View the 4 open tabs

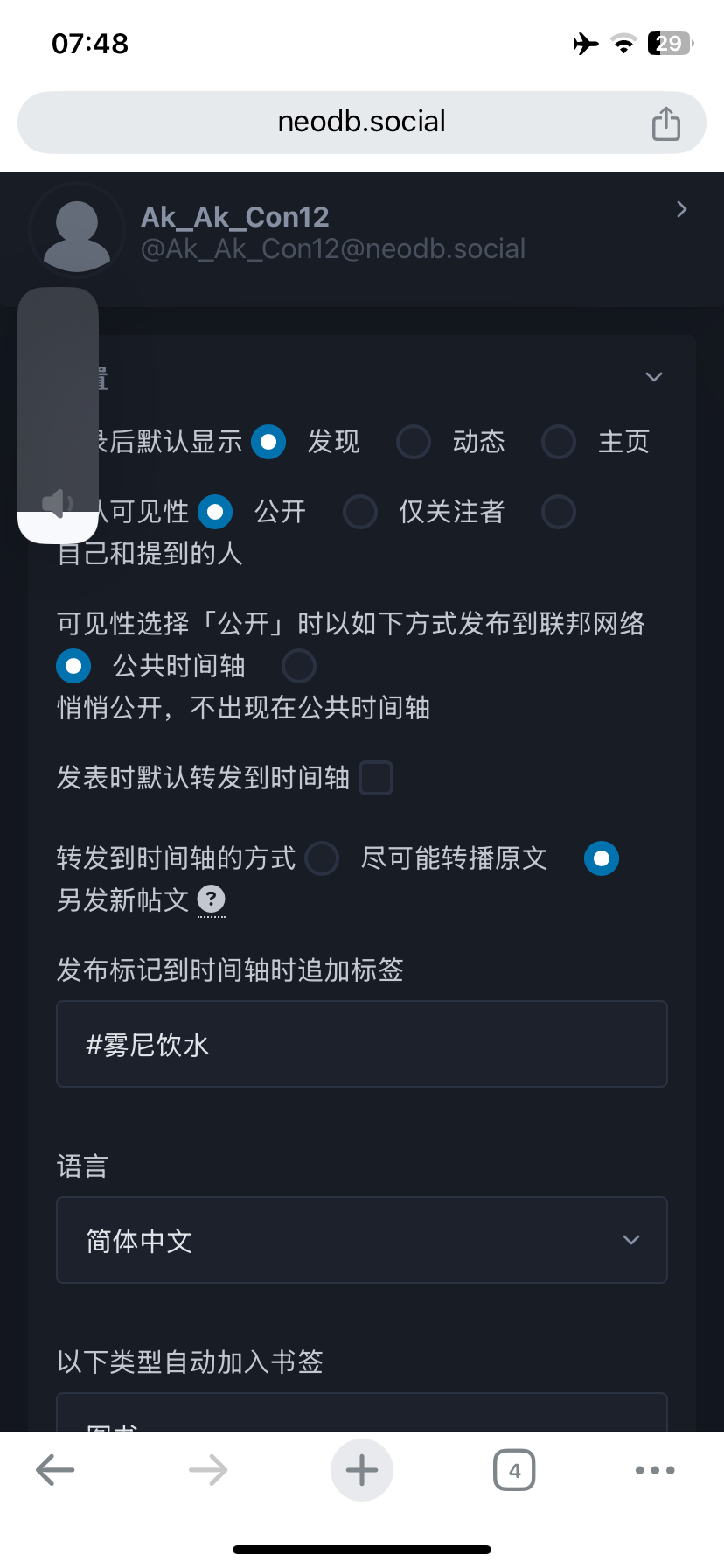click(x=514, y=1470)
